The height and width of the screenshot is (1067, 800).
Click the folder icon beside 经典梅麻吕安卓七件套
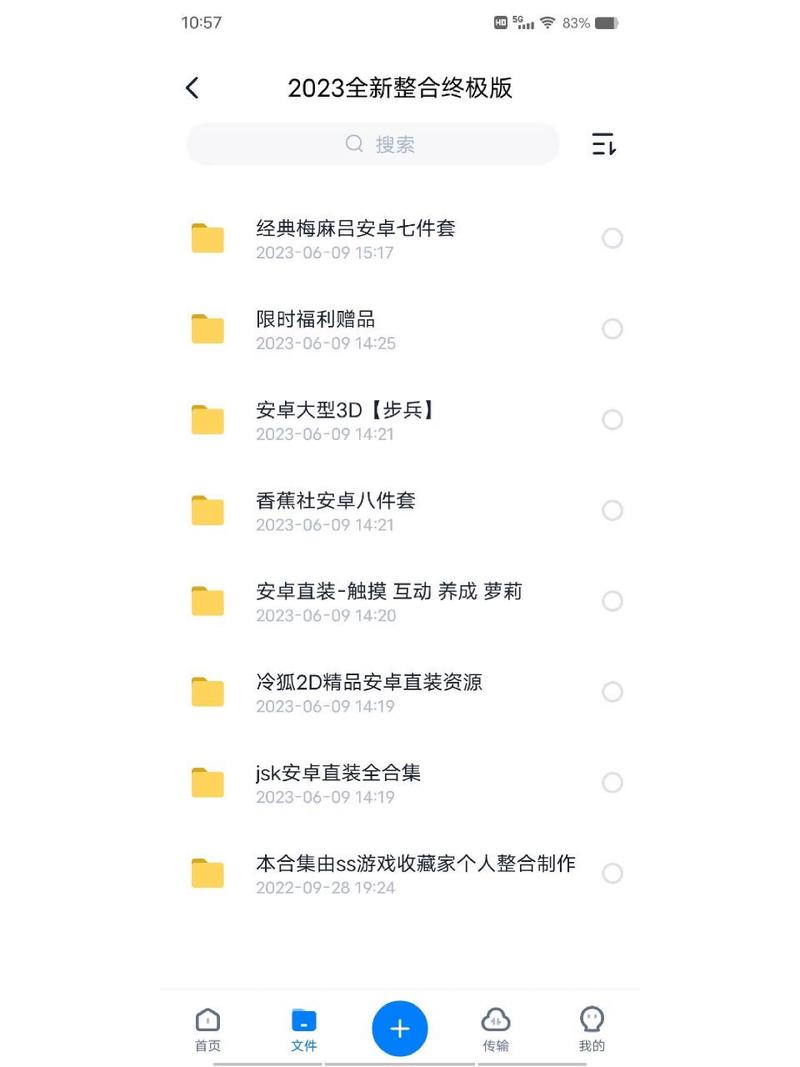207,239
